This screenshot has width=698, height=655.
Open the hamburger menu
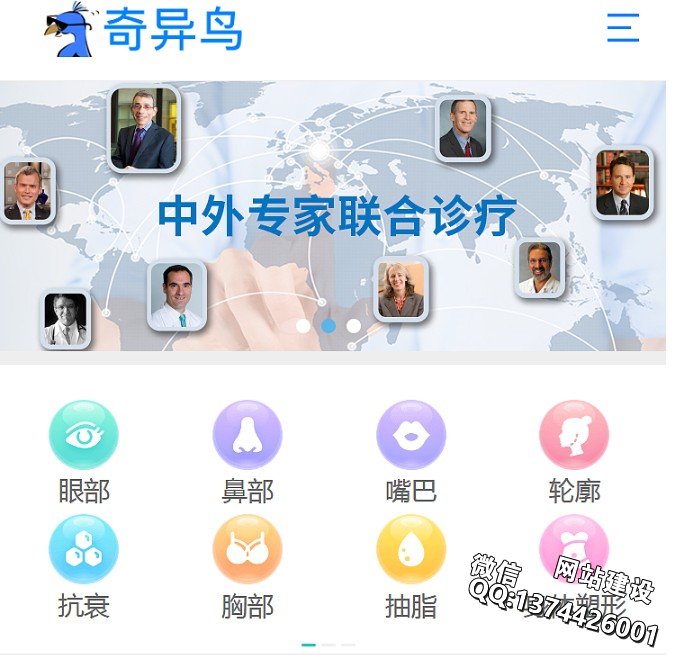(622, 28)
